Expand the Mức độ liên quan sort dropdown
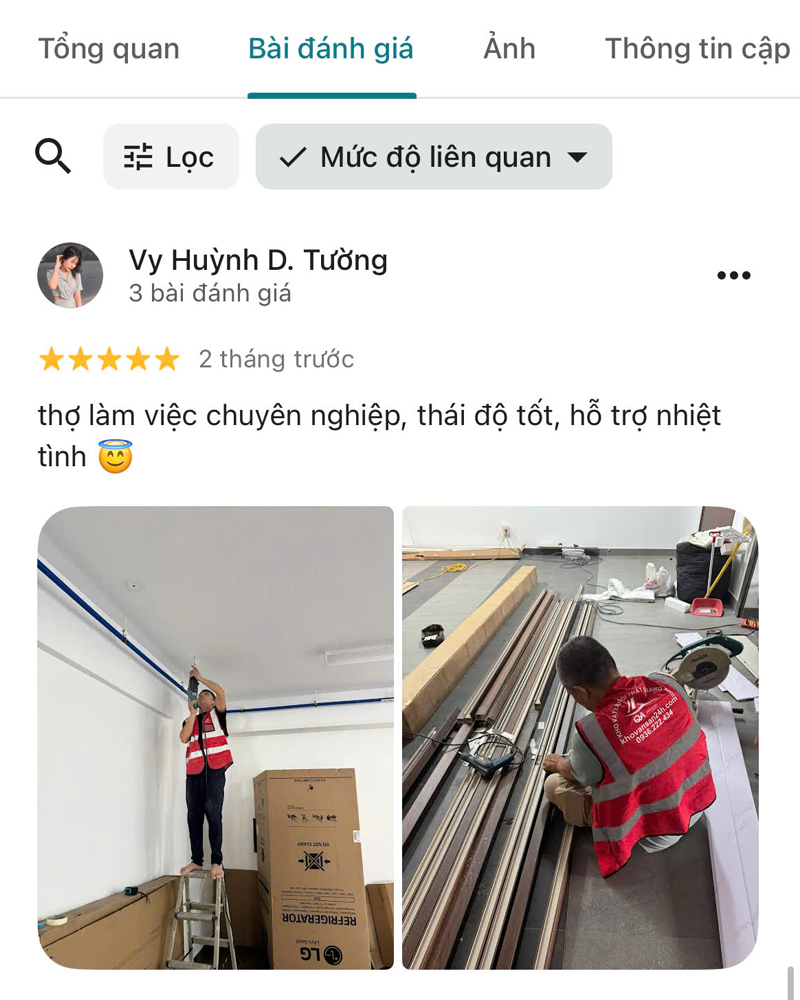 point(433,157)
